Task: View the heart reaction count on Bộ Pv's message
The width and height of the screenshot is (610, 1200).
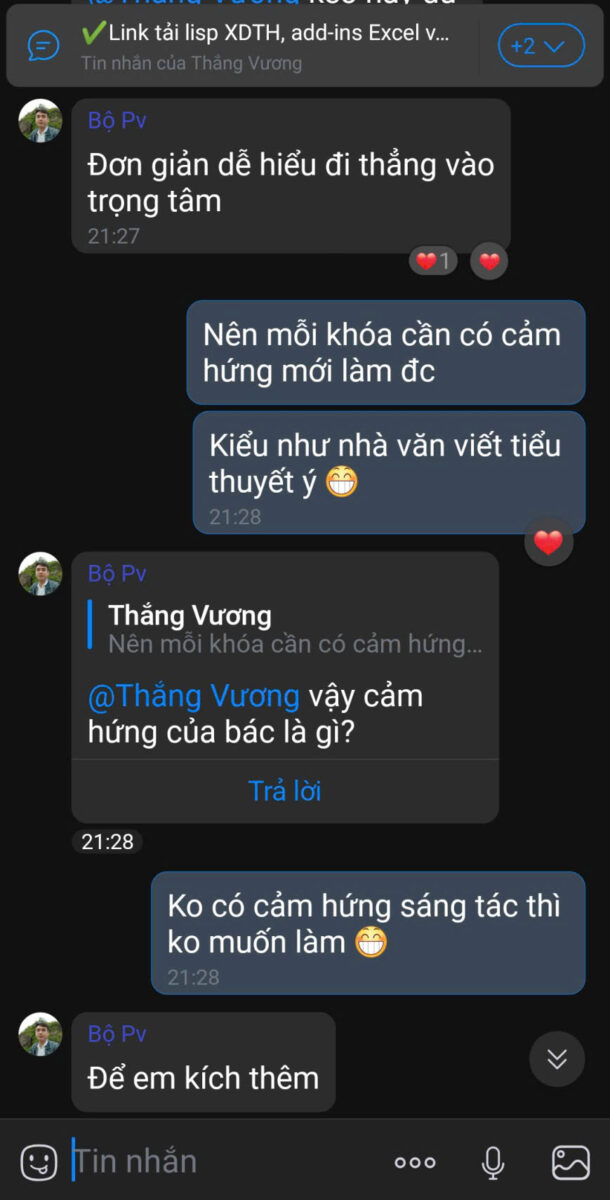Action: coord(433,262)
